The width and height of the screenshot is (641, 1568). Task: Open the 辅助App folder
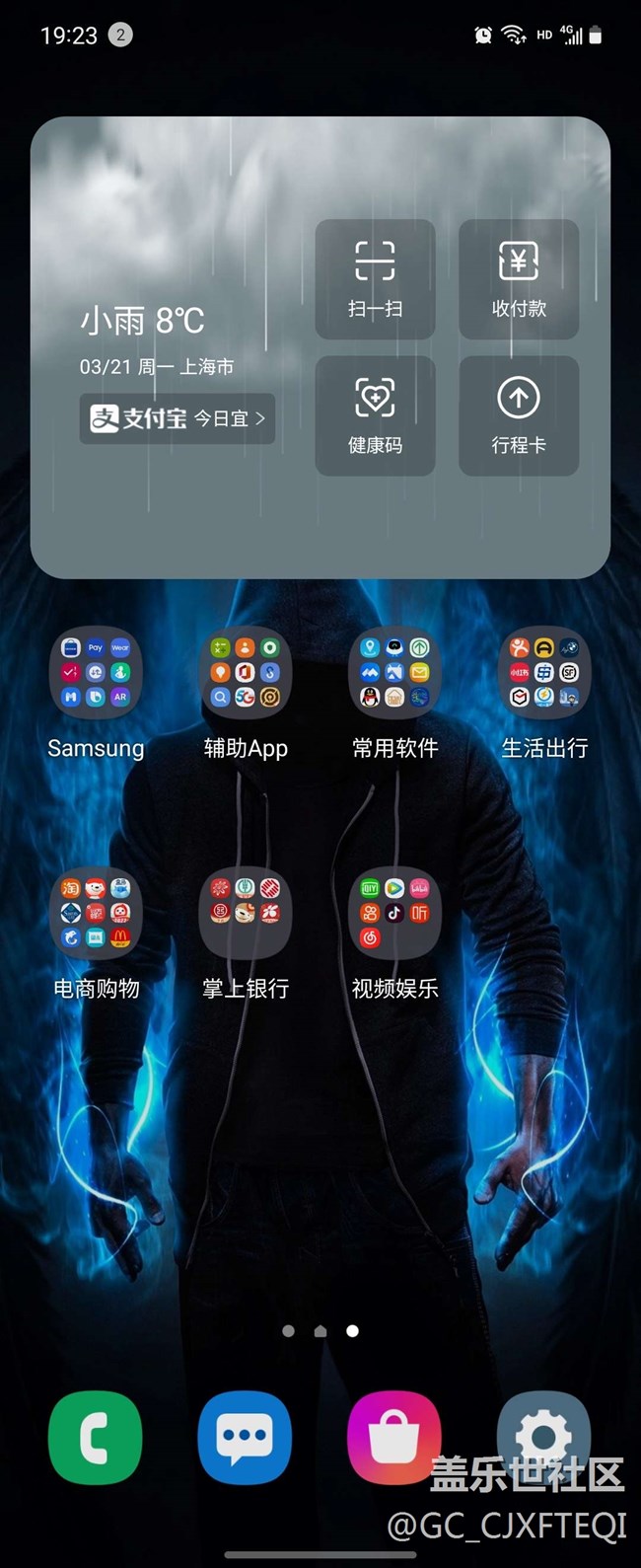pyautogui.click(x=246, y=673)
